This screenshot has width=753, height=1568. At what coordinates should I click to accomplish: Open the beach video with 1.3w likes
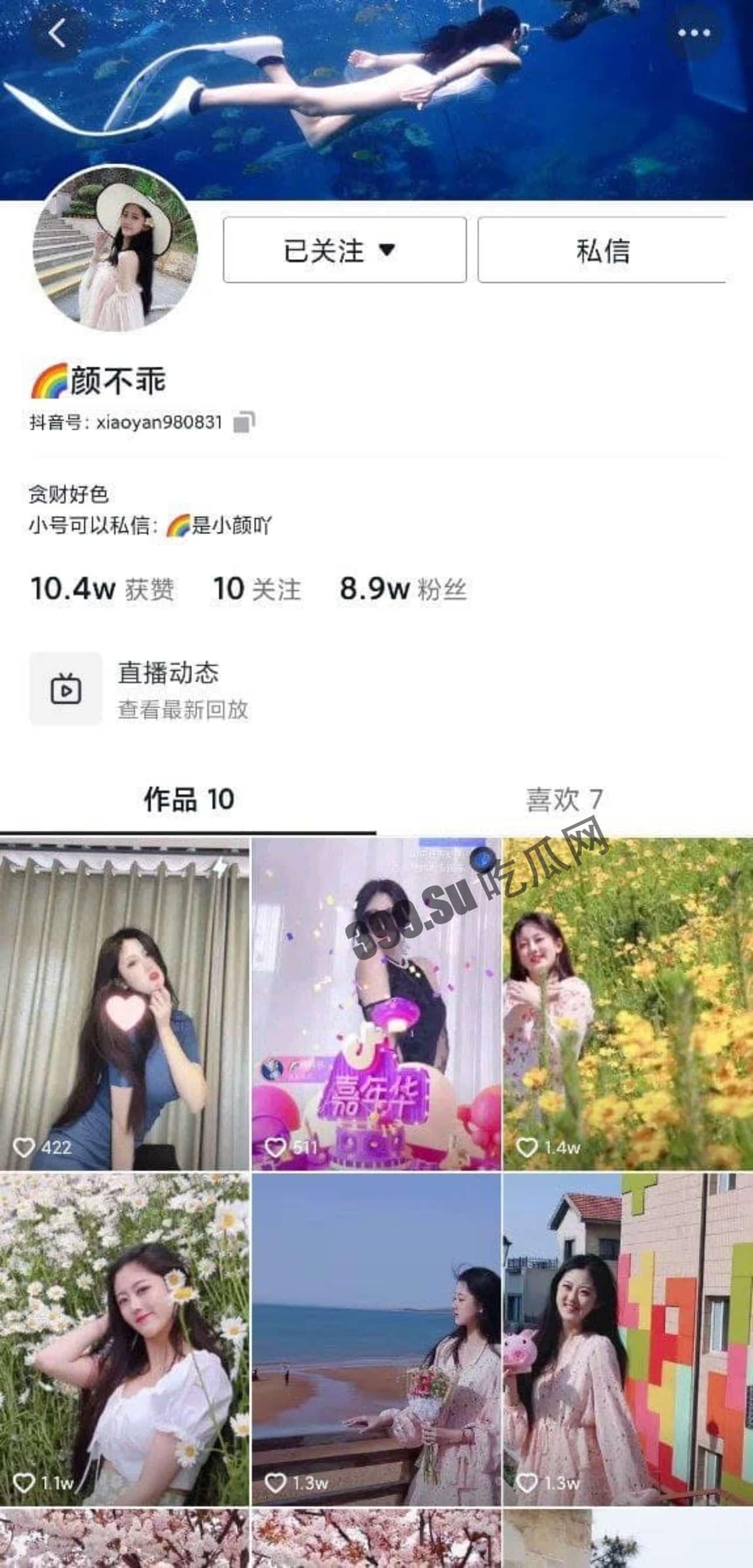click(x=376, y=1339)
